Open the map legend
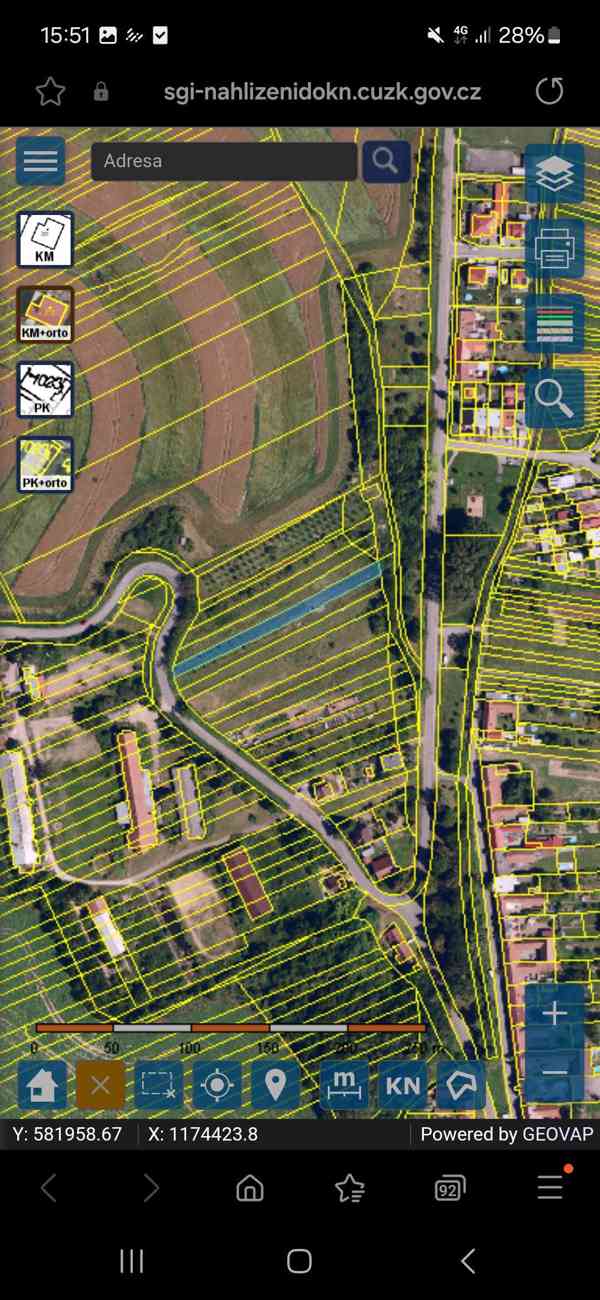 coord(554,323)
